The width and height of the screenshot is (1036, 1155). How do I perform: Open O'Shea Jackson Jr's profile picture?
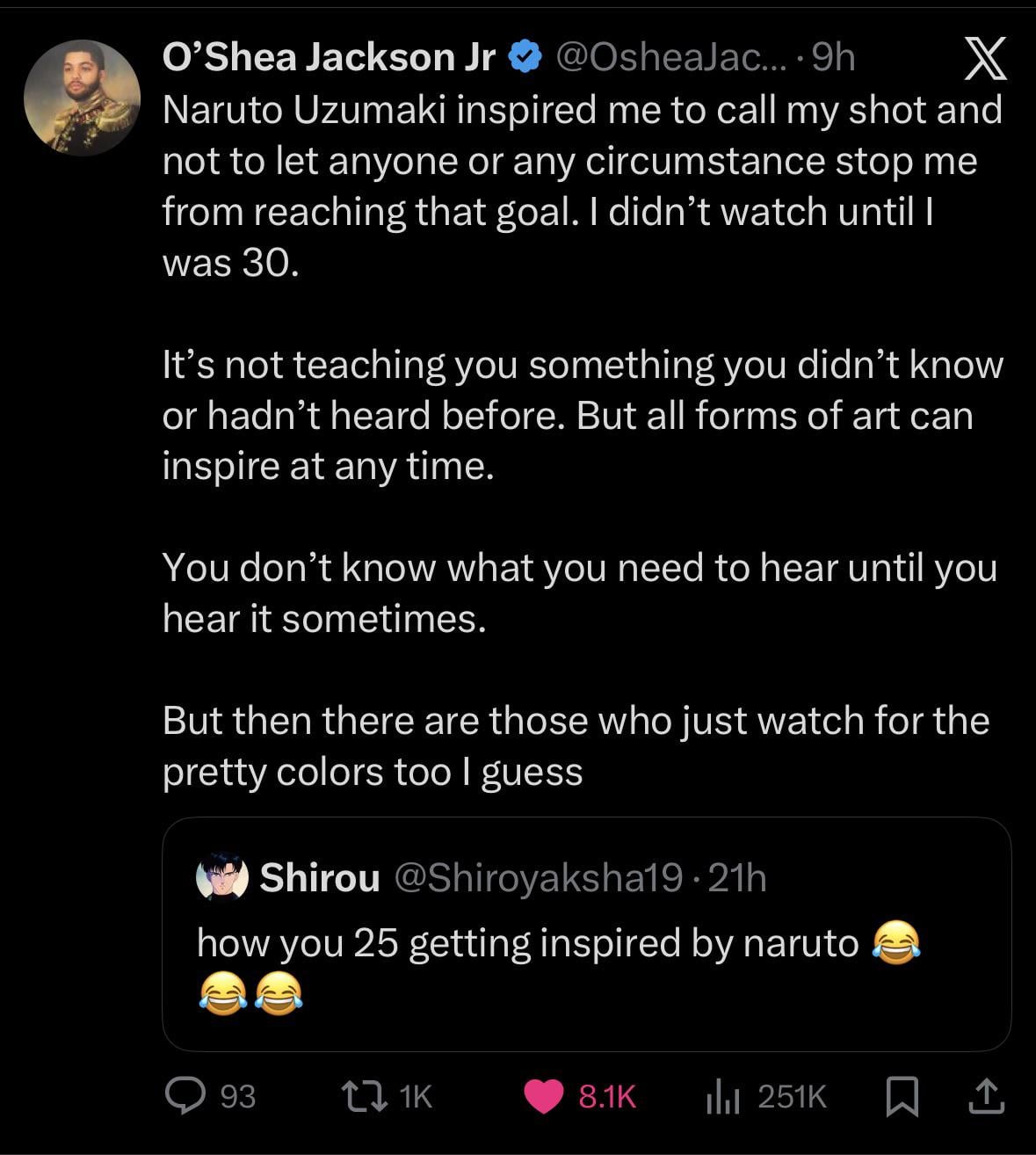tap(82, 97)
